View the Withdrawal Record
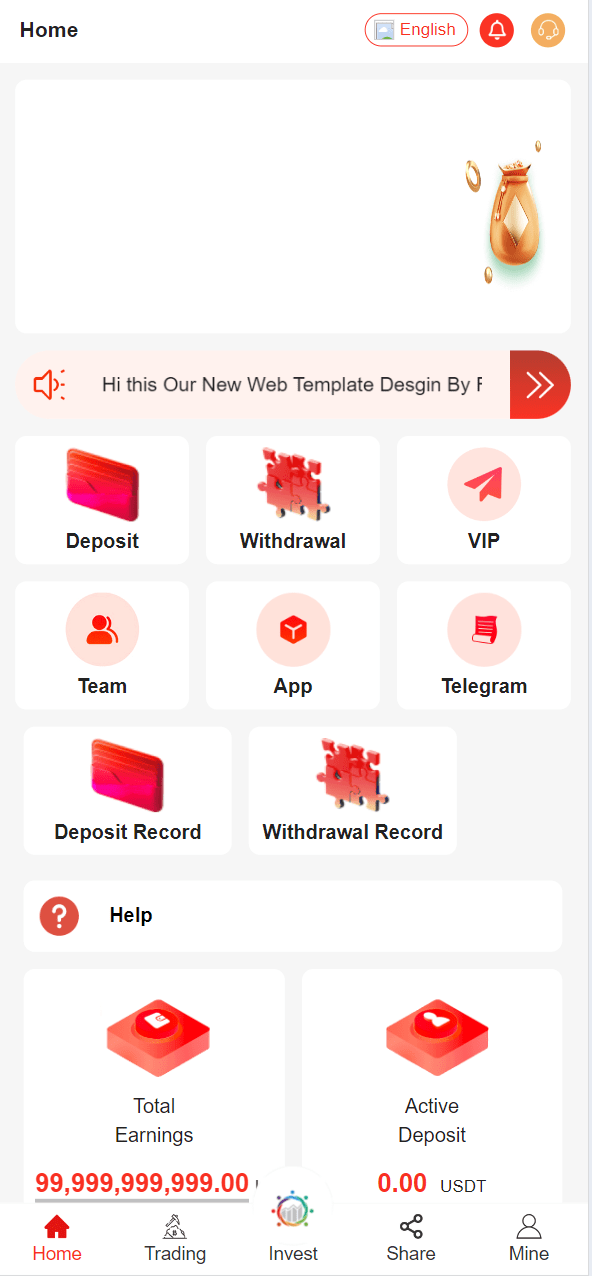The height and width of the screenshot is (1276, 592). (x=353, y=791)
